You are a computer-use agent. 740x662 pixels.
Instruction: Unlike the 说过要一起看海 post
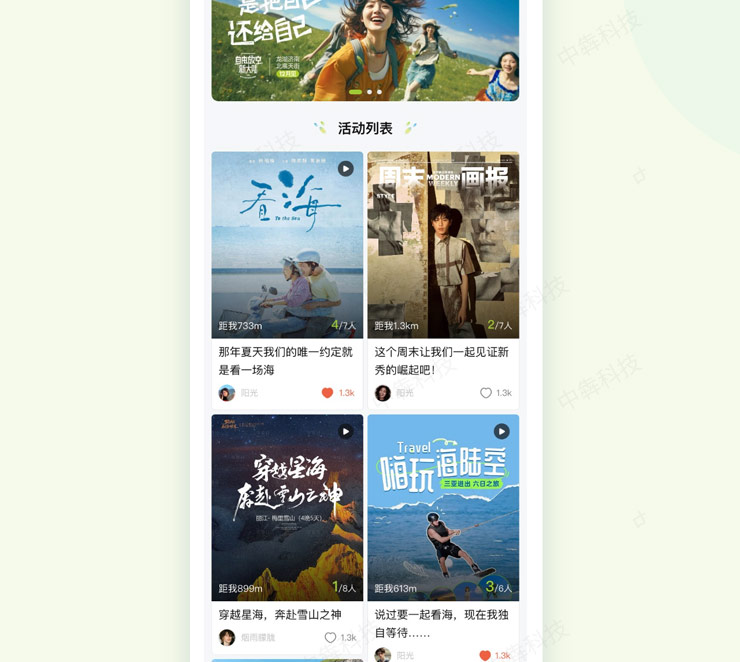[x=485, y=656]
